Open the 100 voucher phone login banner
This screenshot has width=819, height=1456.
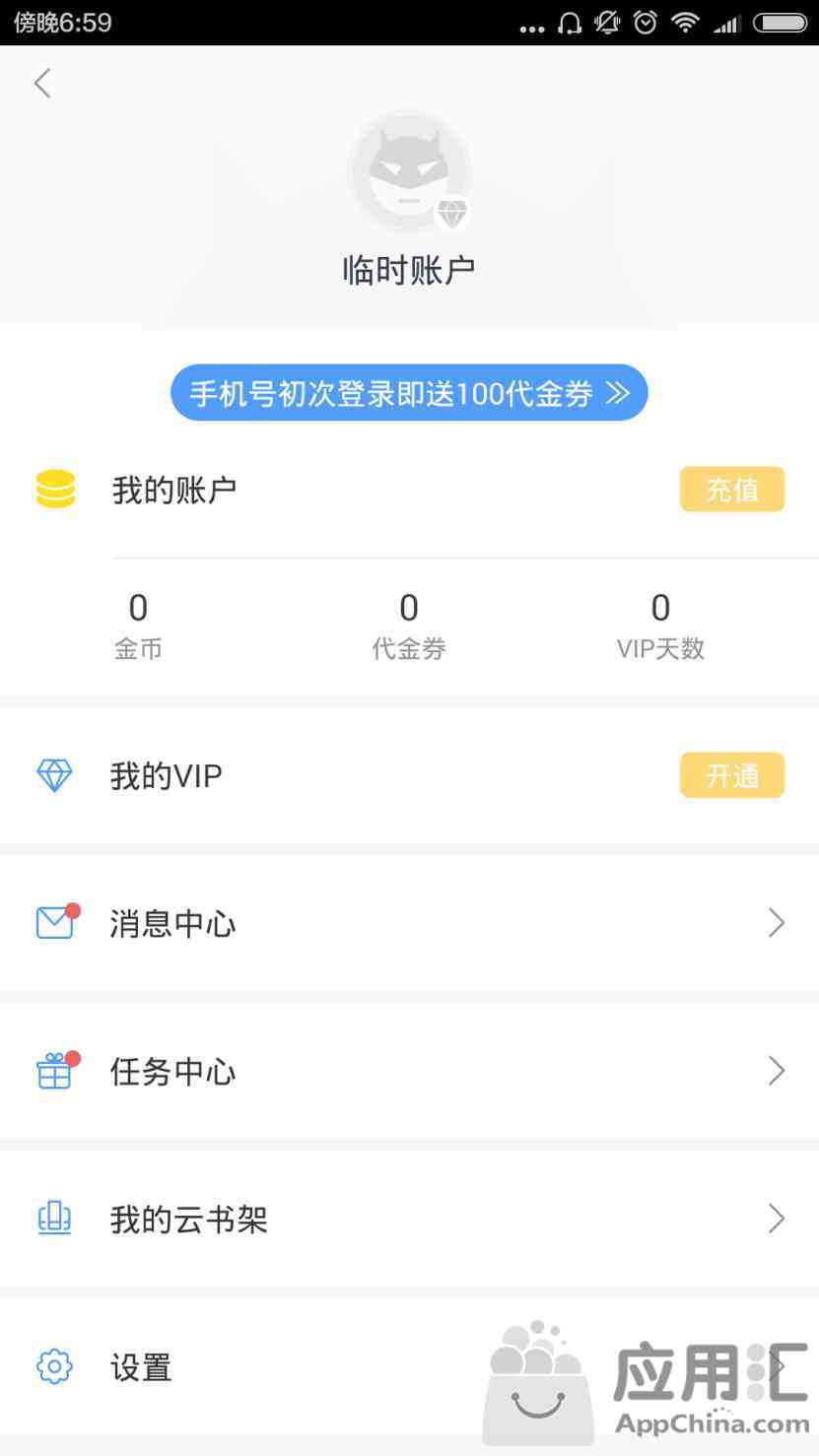(409, 393)
